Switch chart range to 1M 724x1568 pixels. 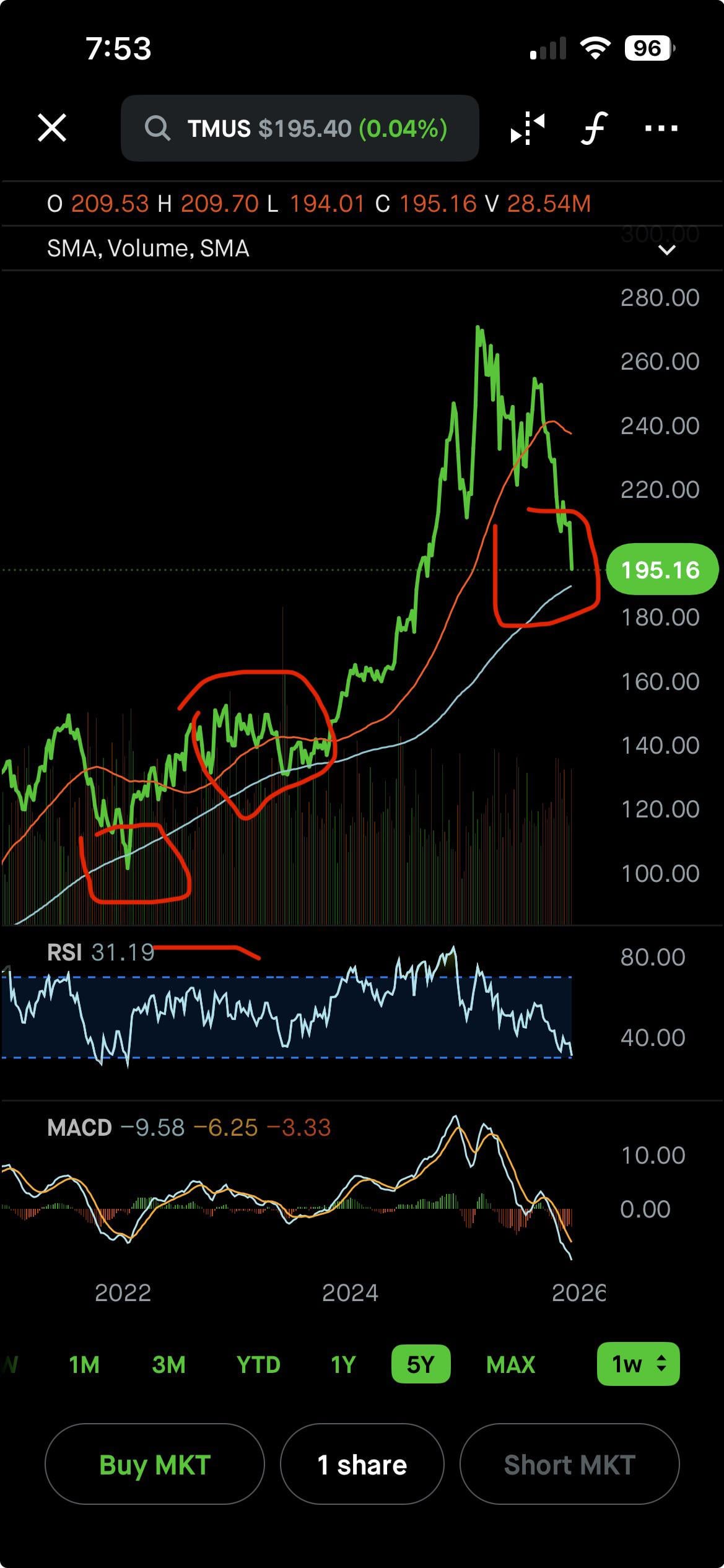coord(84,1365)
